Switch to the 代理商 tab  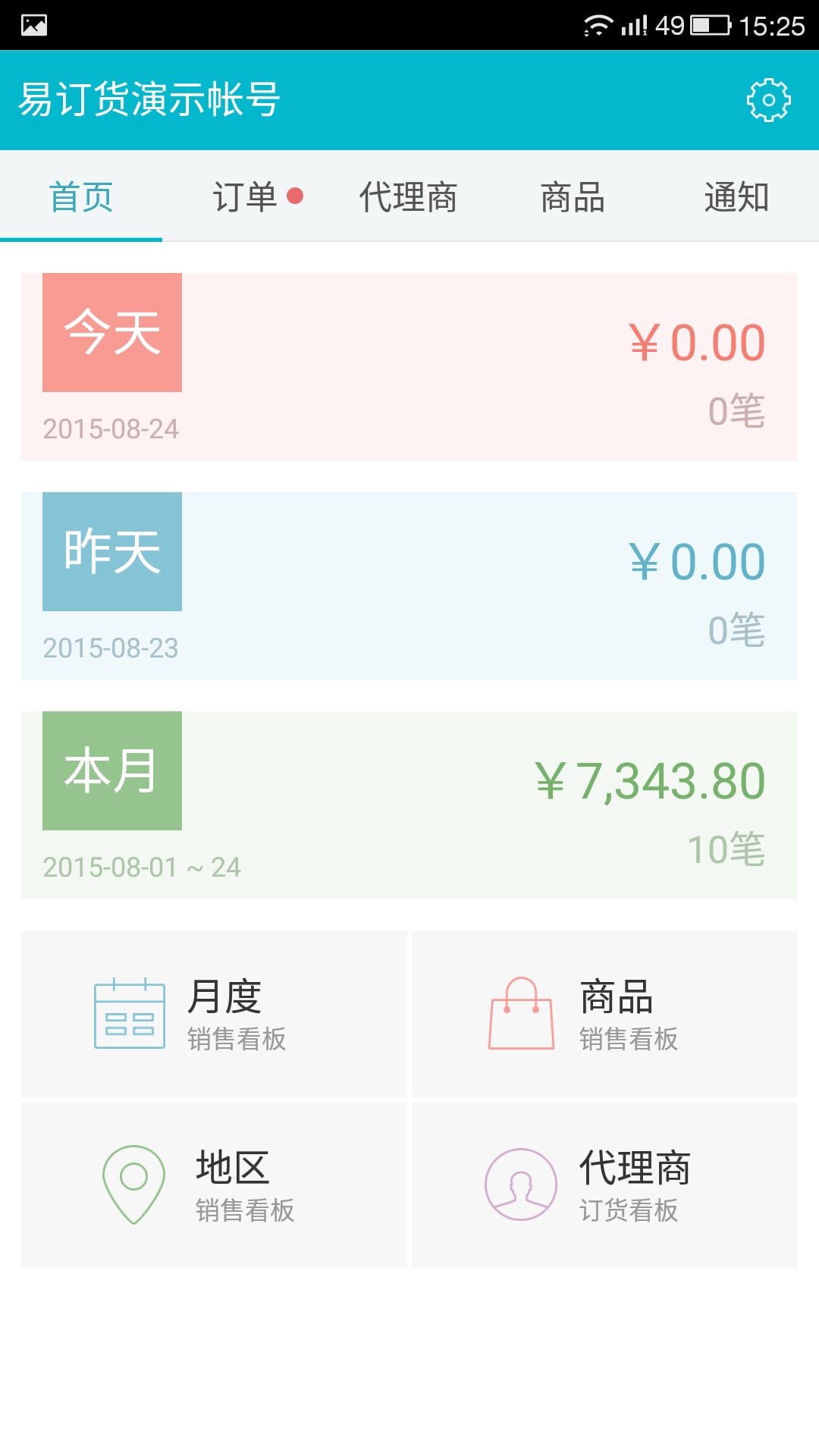[x=409, y=196]
